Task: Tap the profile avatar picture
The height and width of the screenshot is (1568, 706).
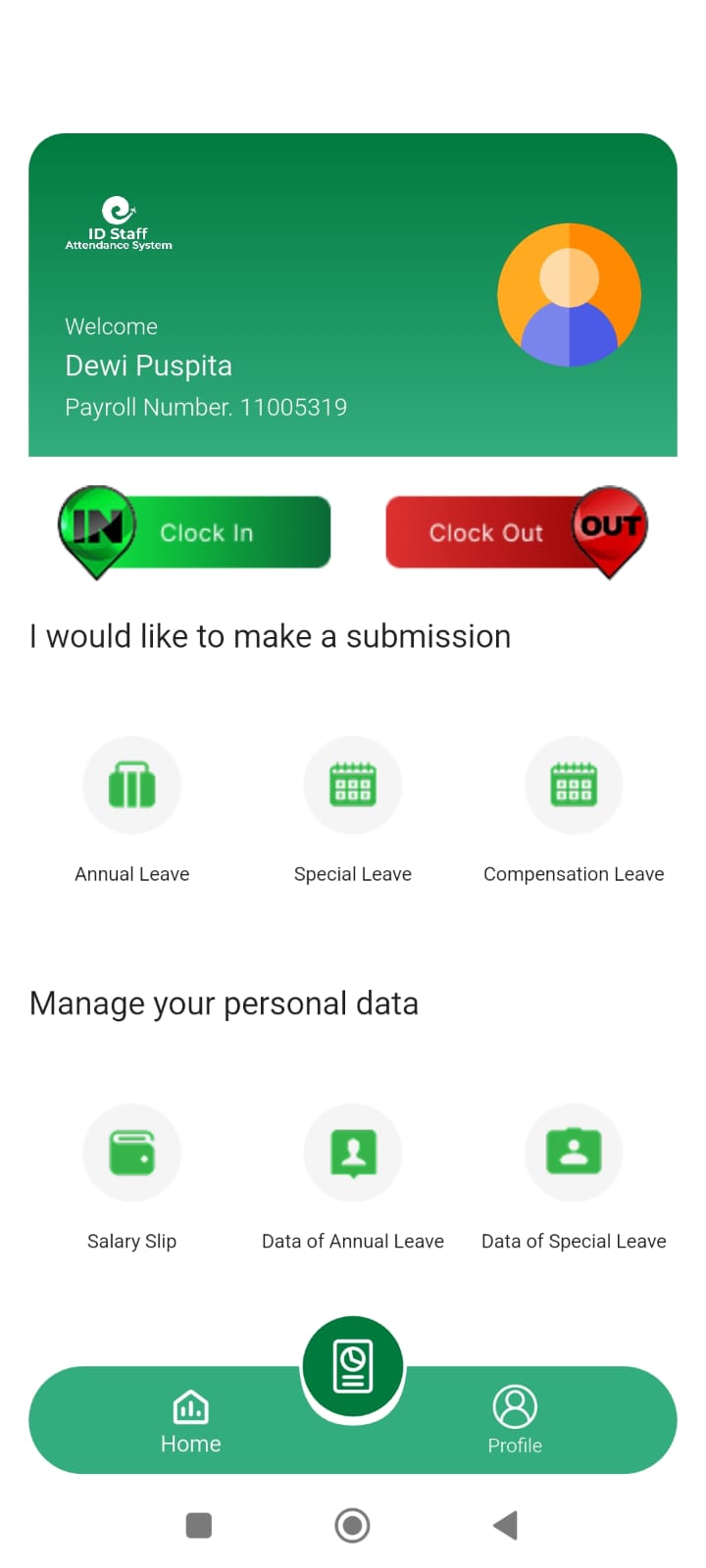Action: (x=569, y=295)
